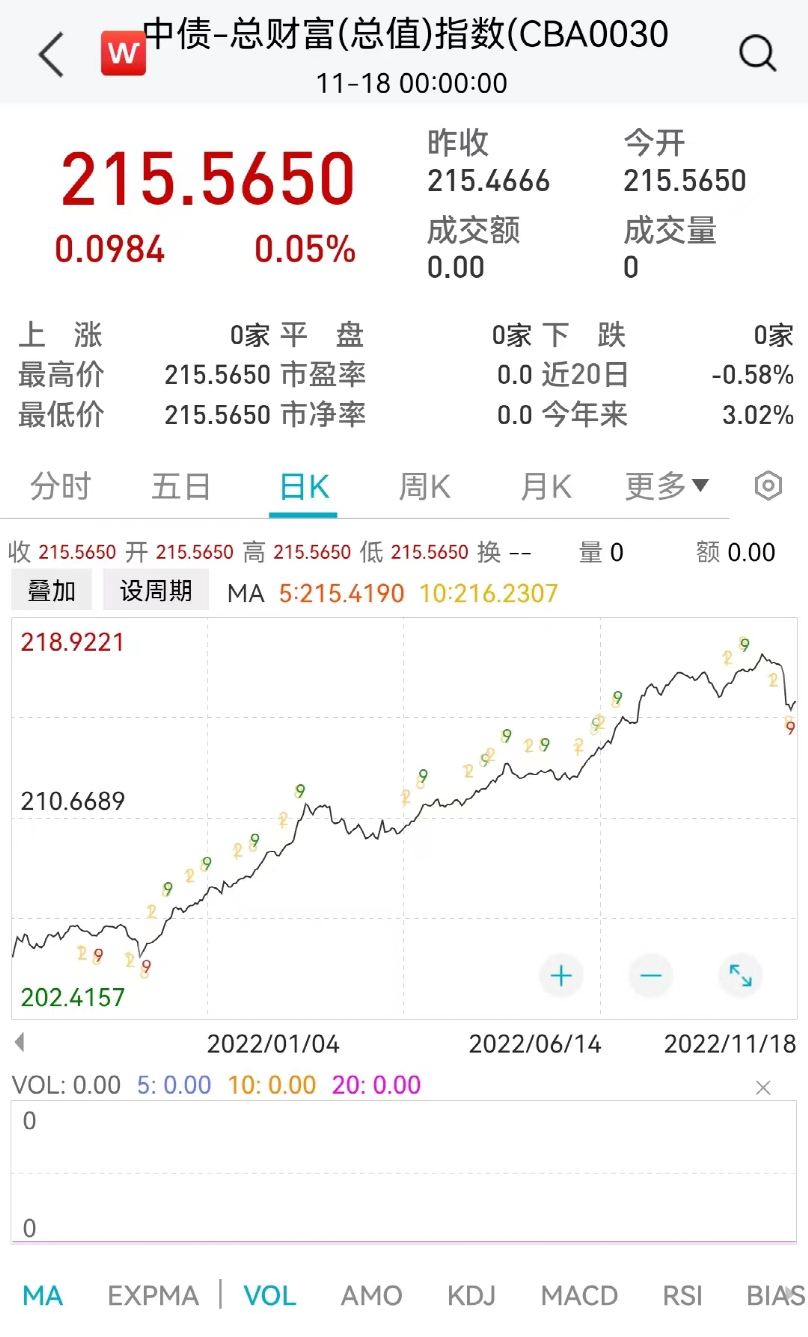Open chart settings hexagon icon
The image size is (808, 1337).
(767, 487)
